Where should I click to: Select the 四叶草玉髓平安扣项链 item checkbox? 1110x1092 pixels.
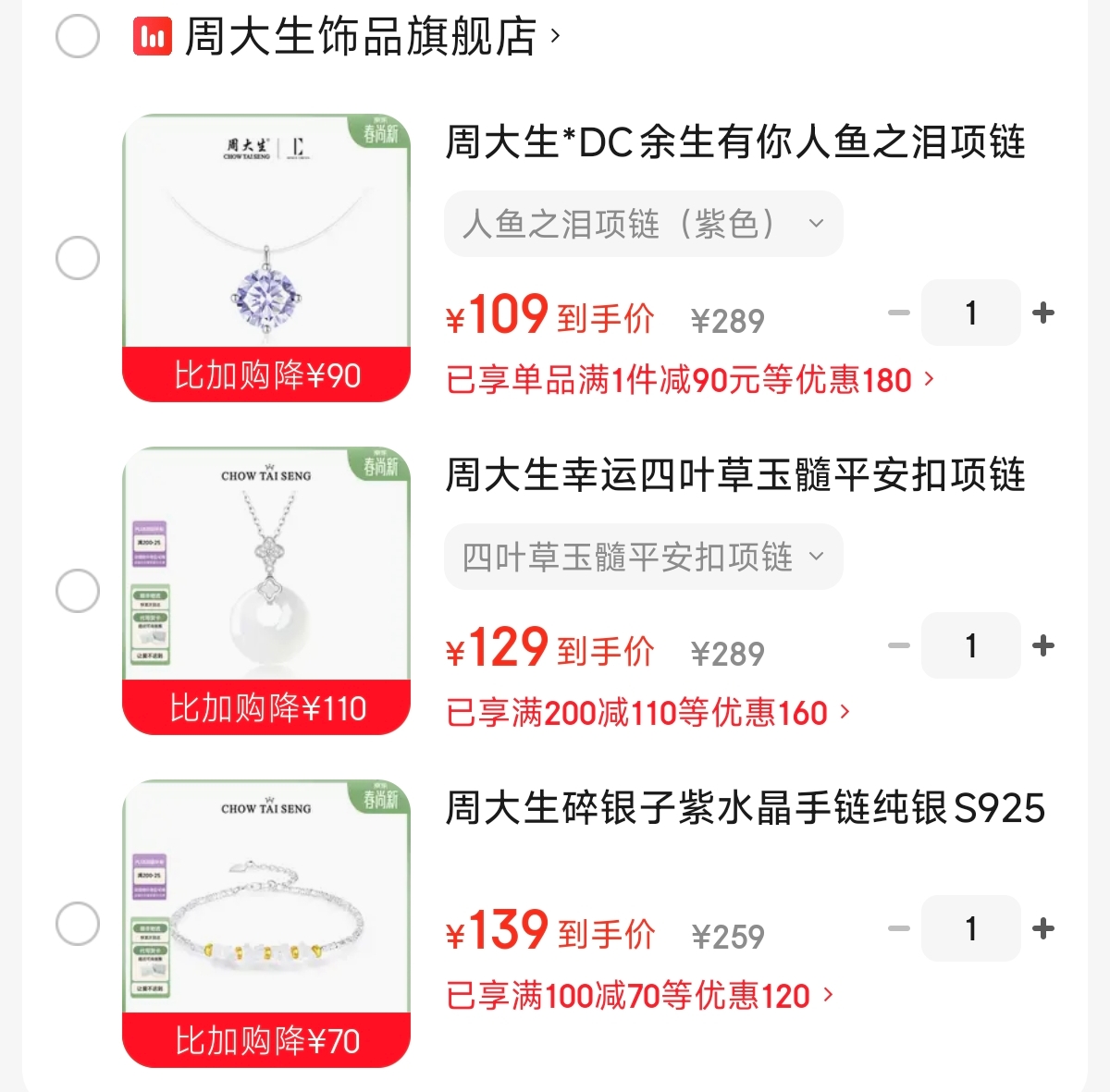[x=78, y=591]
